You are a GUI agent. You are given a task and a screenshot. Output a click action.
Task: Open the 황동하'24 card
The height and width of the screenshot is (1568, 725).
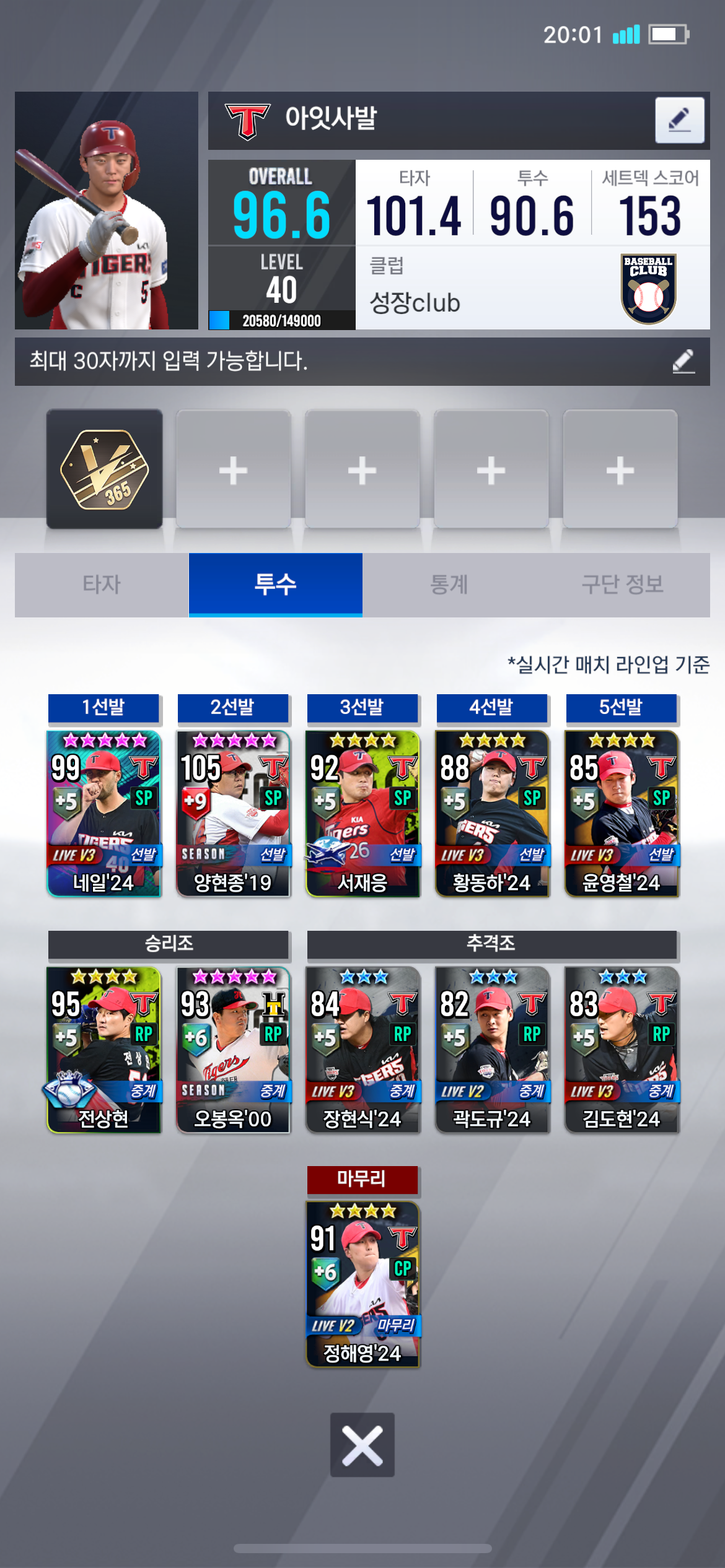(x=493, y=814)
